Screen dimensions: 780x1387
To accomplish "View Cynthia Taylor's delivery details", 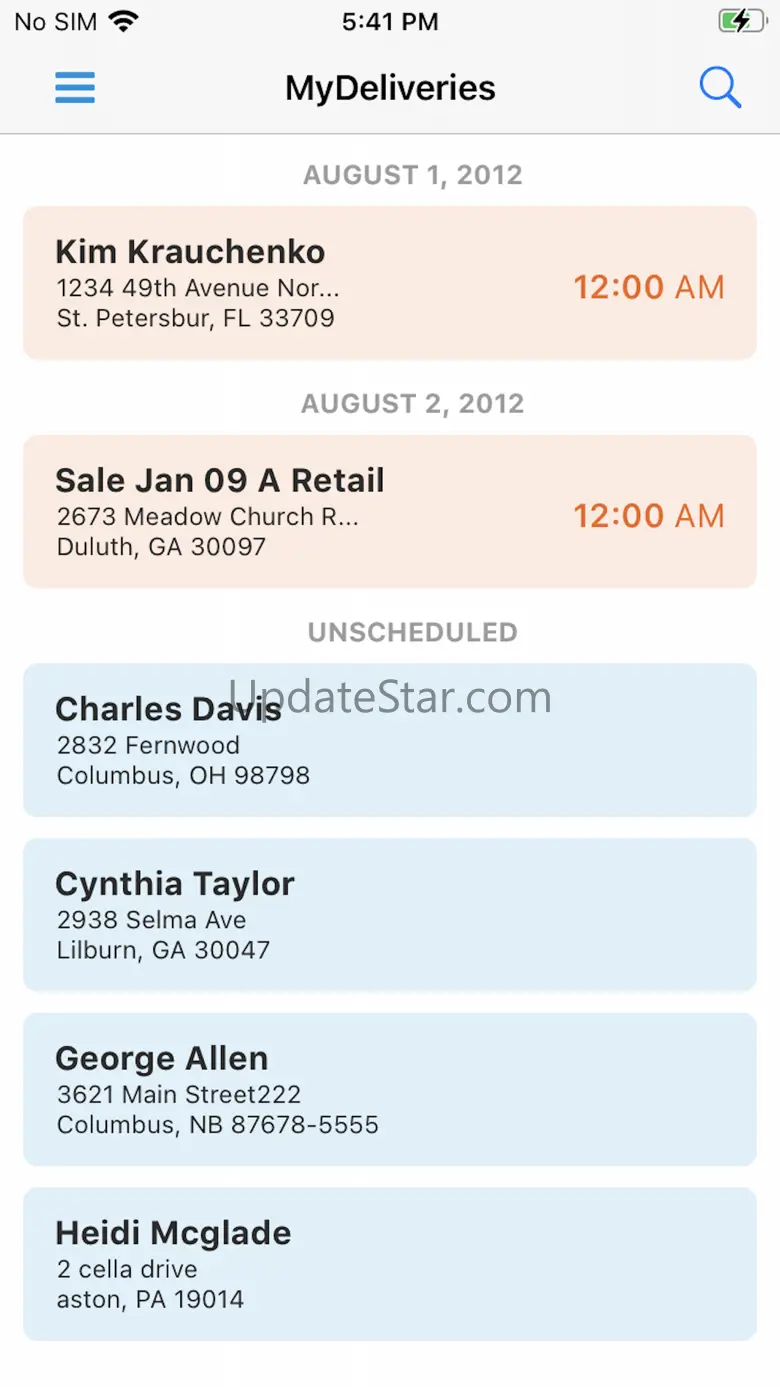I will (x=389, y=915).
